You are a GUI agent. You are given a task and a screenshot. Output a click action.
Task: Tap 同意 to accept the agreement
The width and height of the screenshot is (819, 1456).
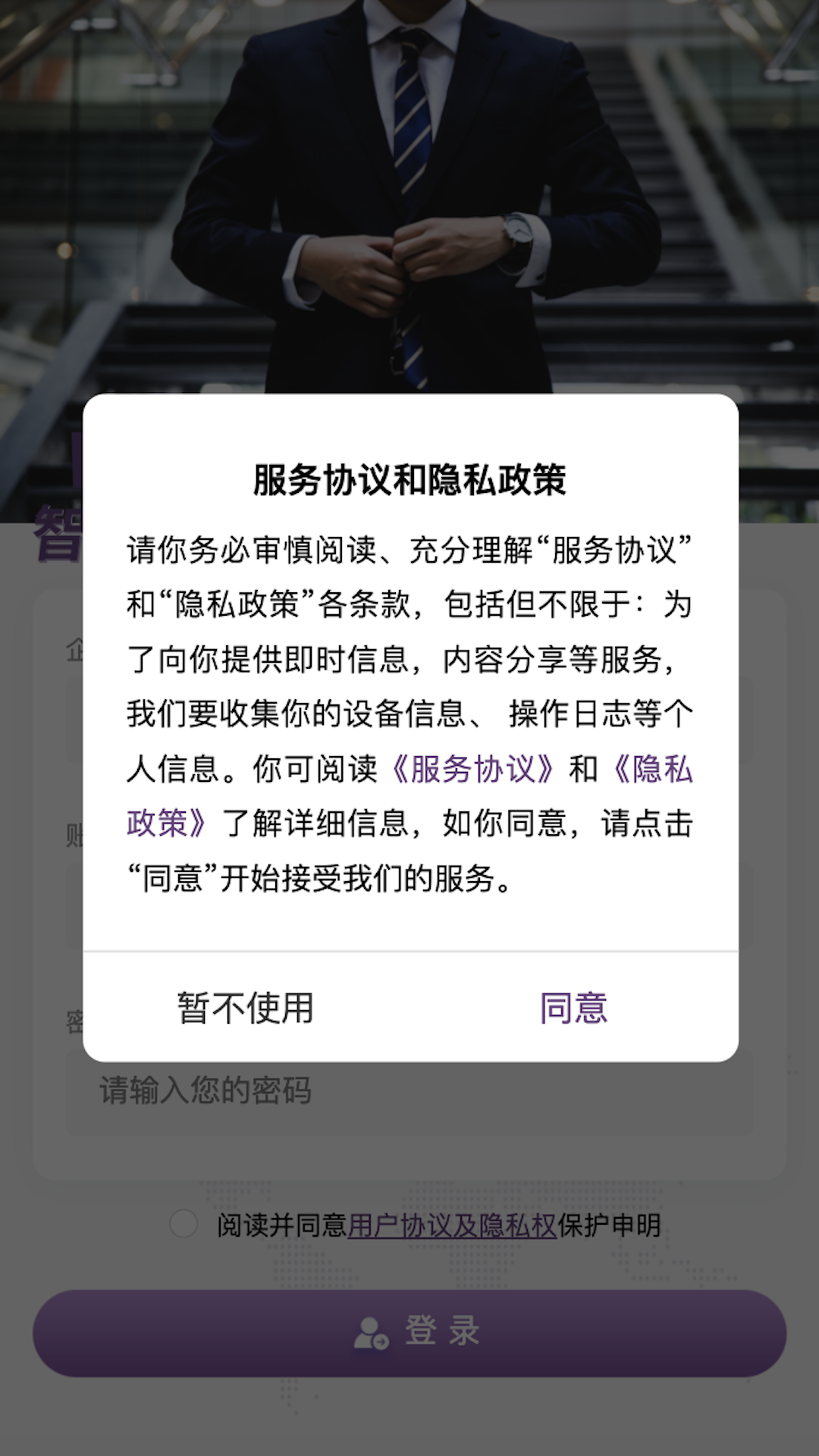(x=573, y=1008)
